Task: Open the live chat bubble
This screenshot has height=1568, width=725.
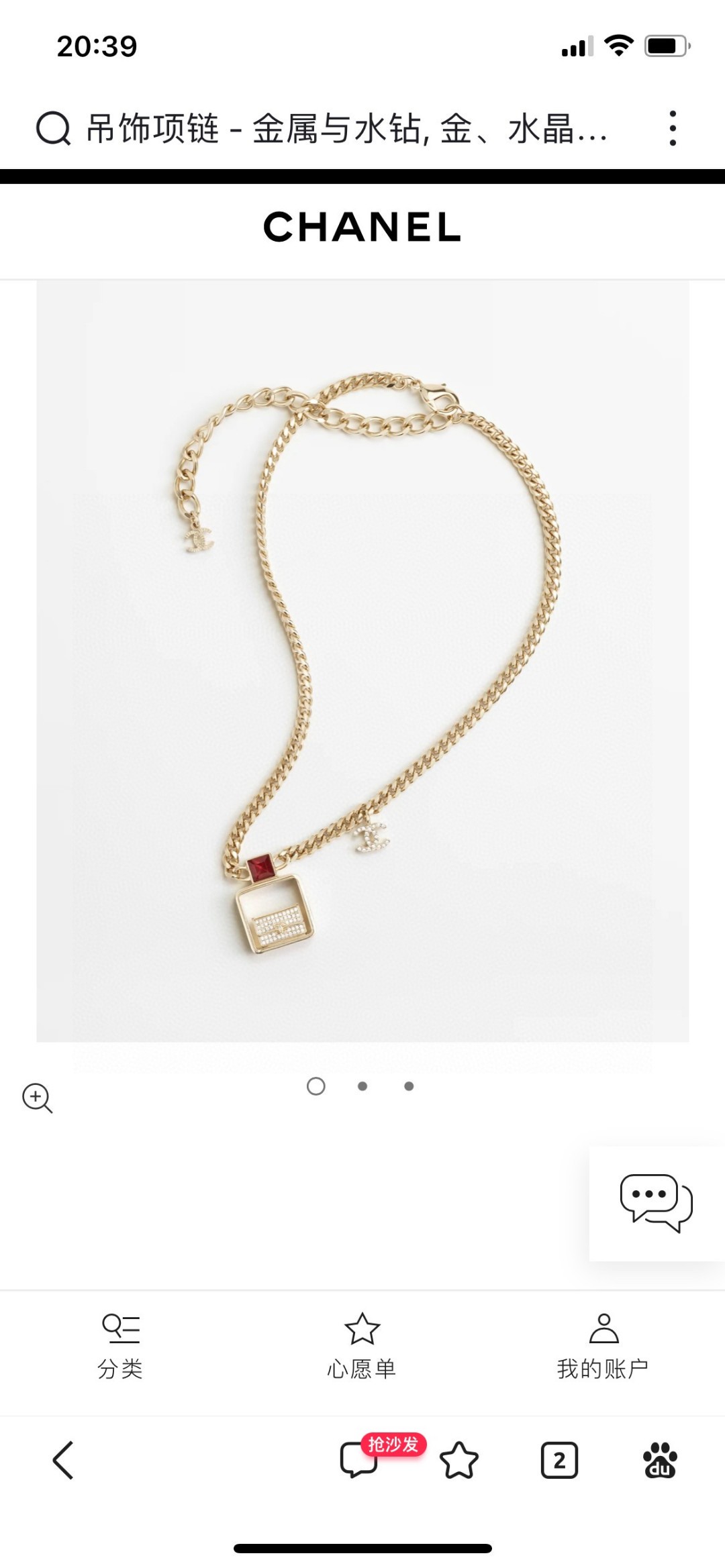Action: tap(656, 1202)
